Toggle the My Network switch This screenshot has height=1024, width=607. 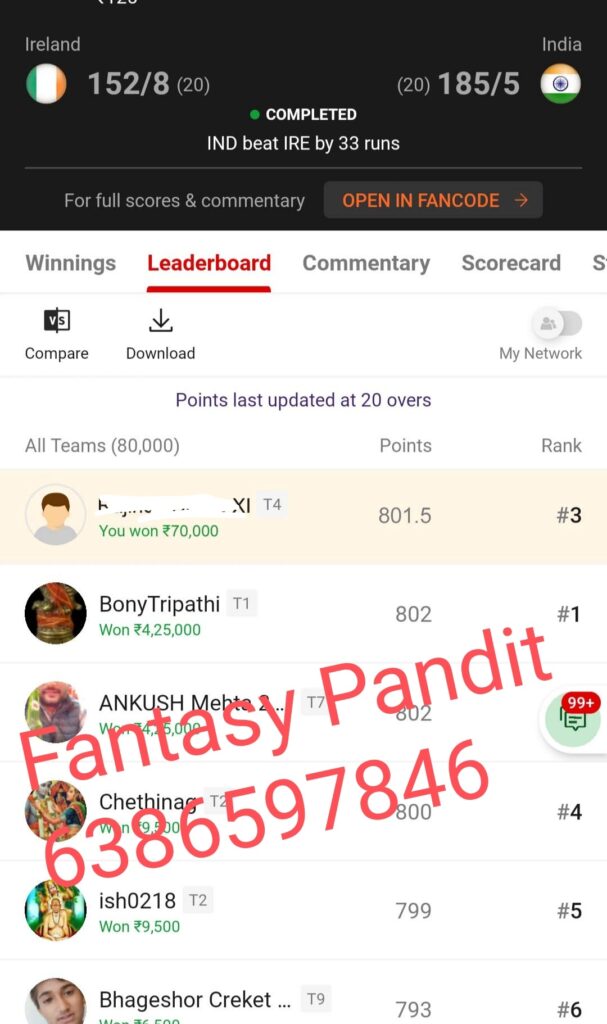click(558, 324)
